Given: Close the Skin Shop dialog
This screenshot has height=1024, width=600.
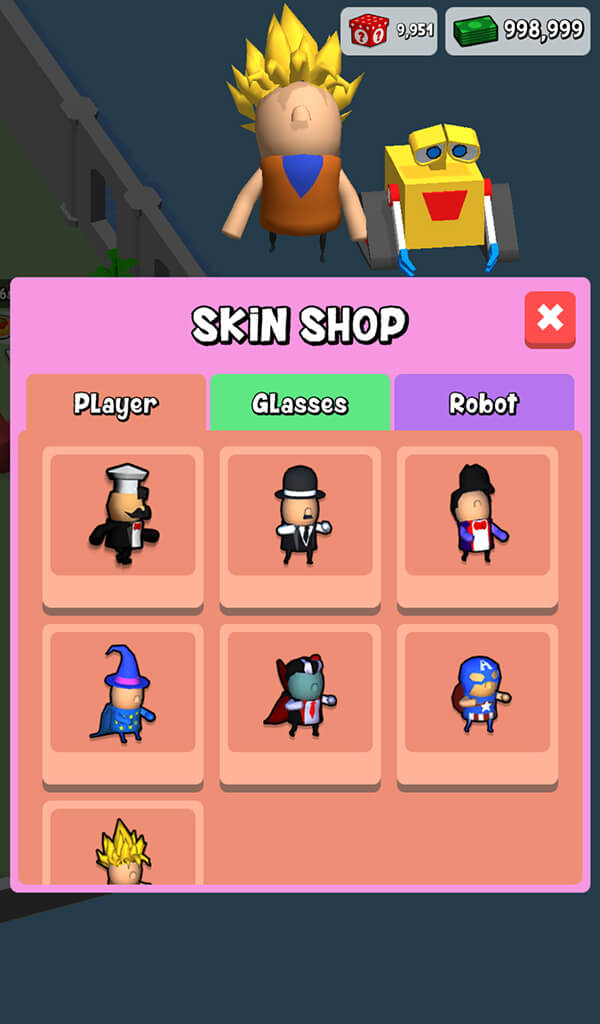Looking at the screenshot, I should 550,319.
